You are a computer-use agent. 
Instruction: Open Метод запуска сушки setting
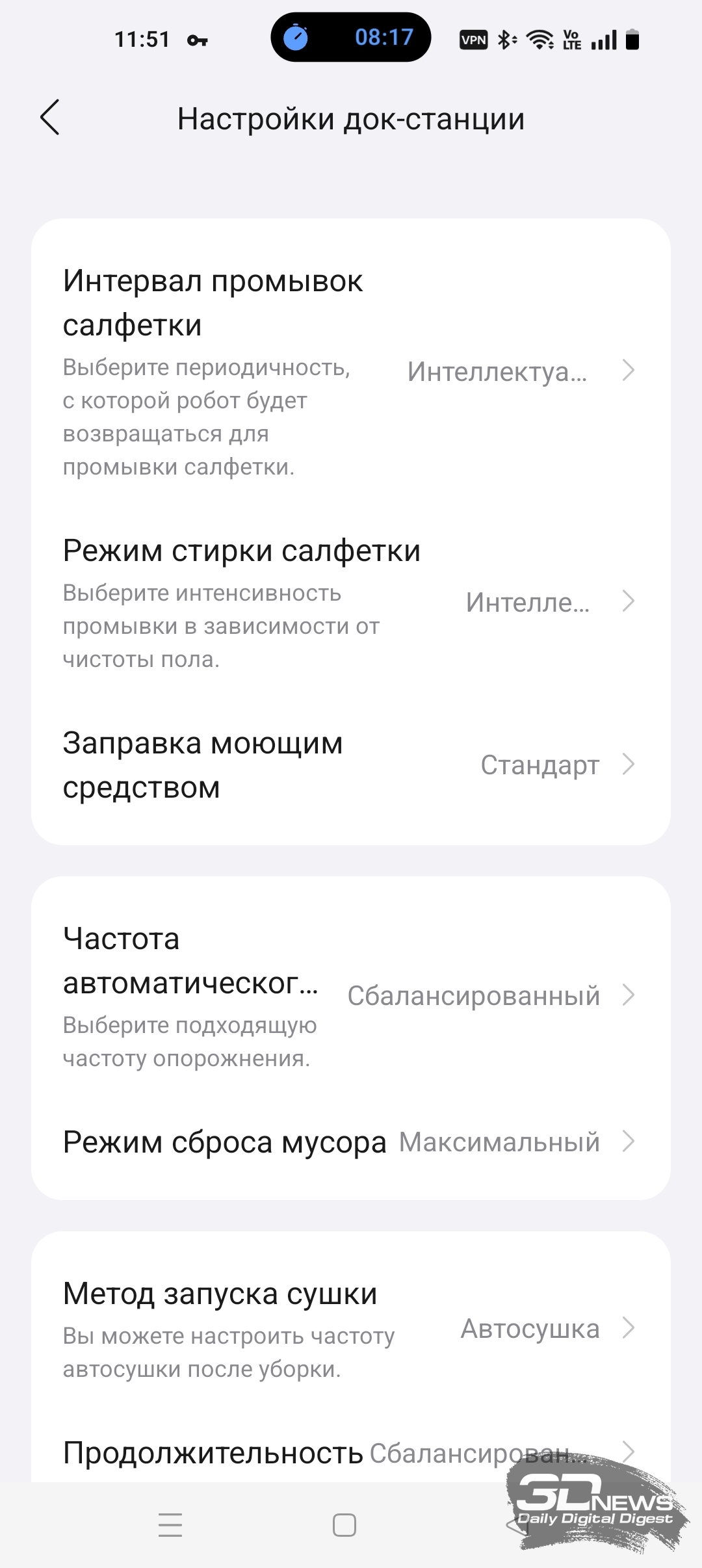point(351,1329)
